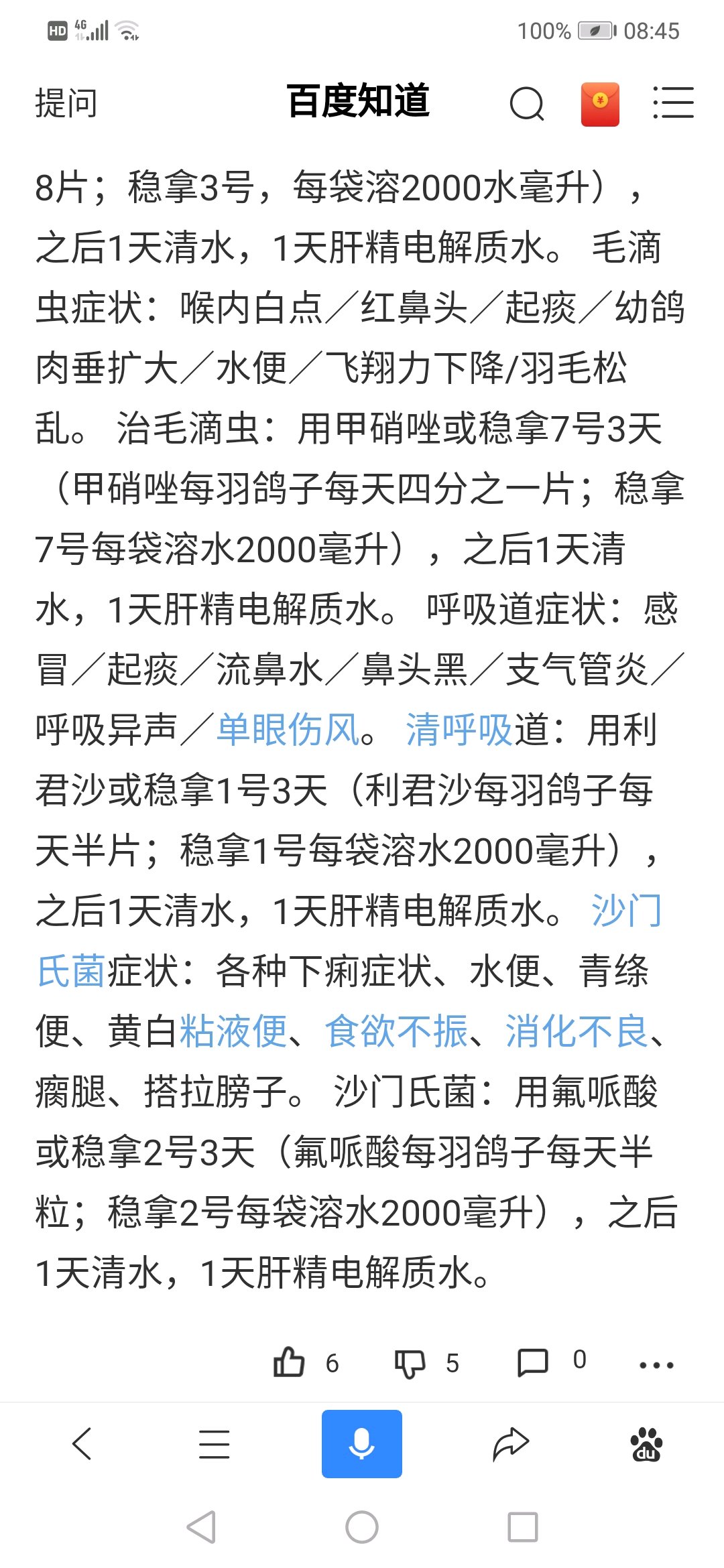Open the 食欲不振 link

click(x=396, y=1031)
